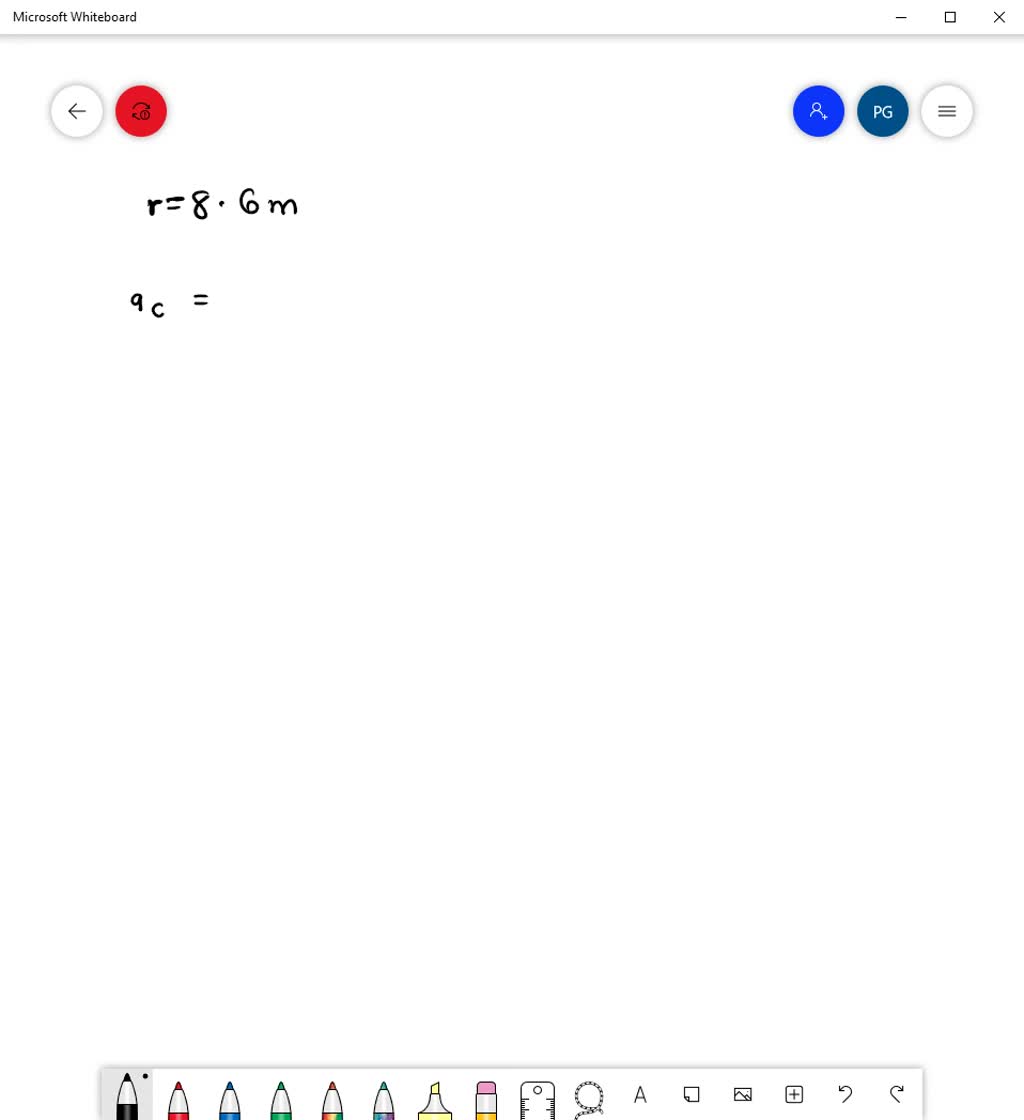Add a text box
The width and height of the screenshot is (1024, 1120).
pos(640,1095)
